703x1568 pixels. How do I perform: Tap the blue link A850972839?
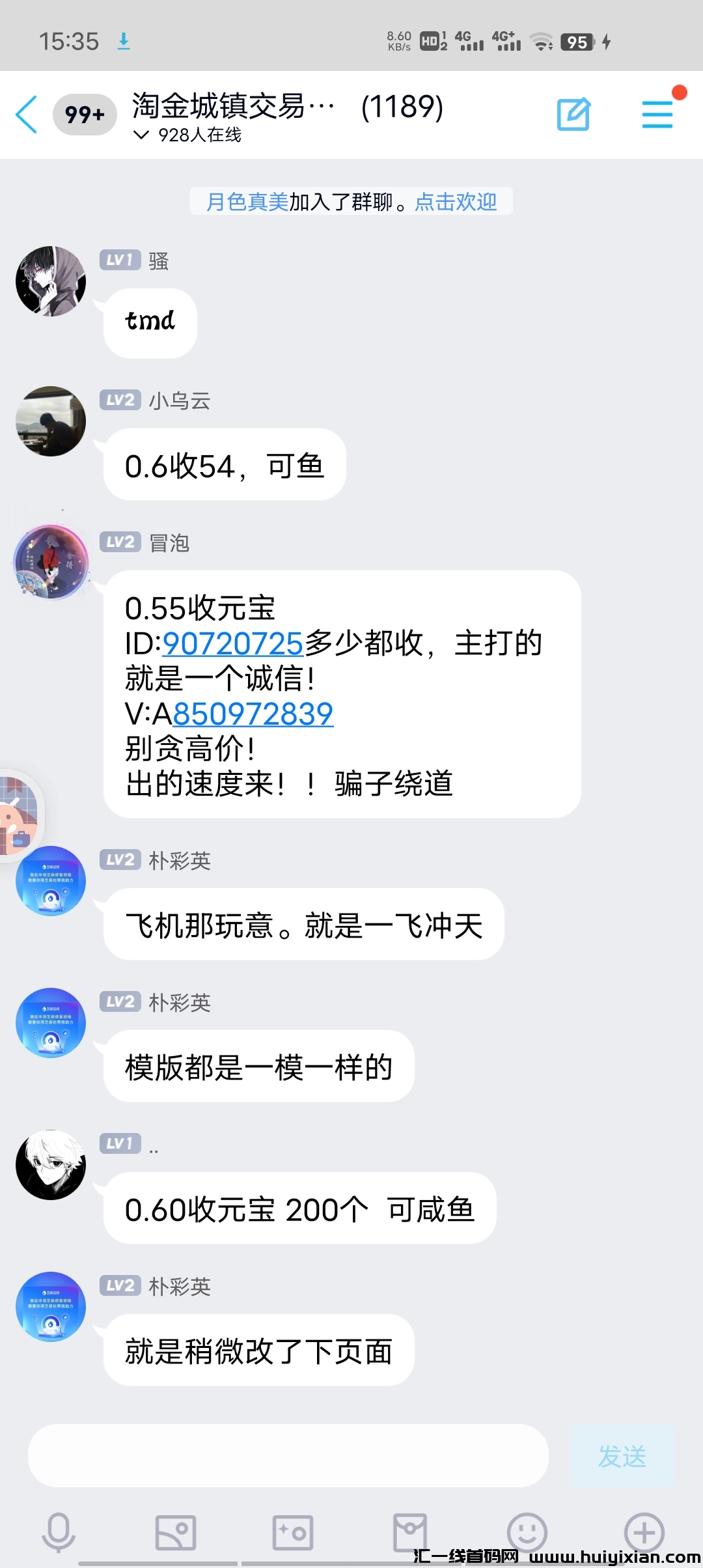(x=252, y=714)
